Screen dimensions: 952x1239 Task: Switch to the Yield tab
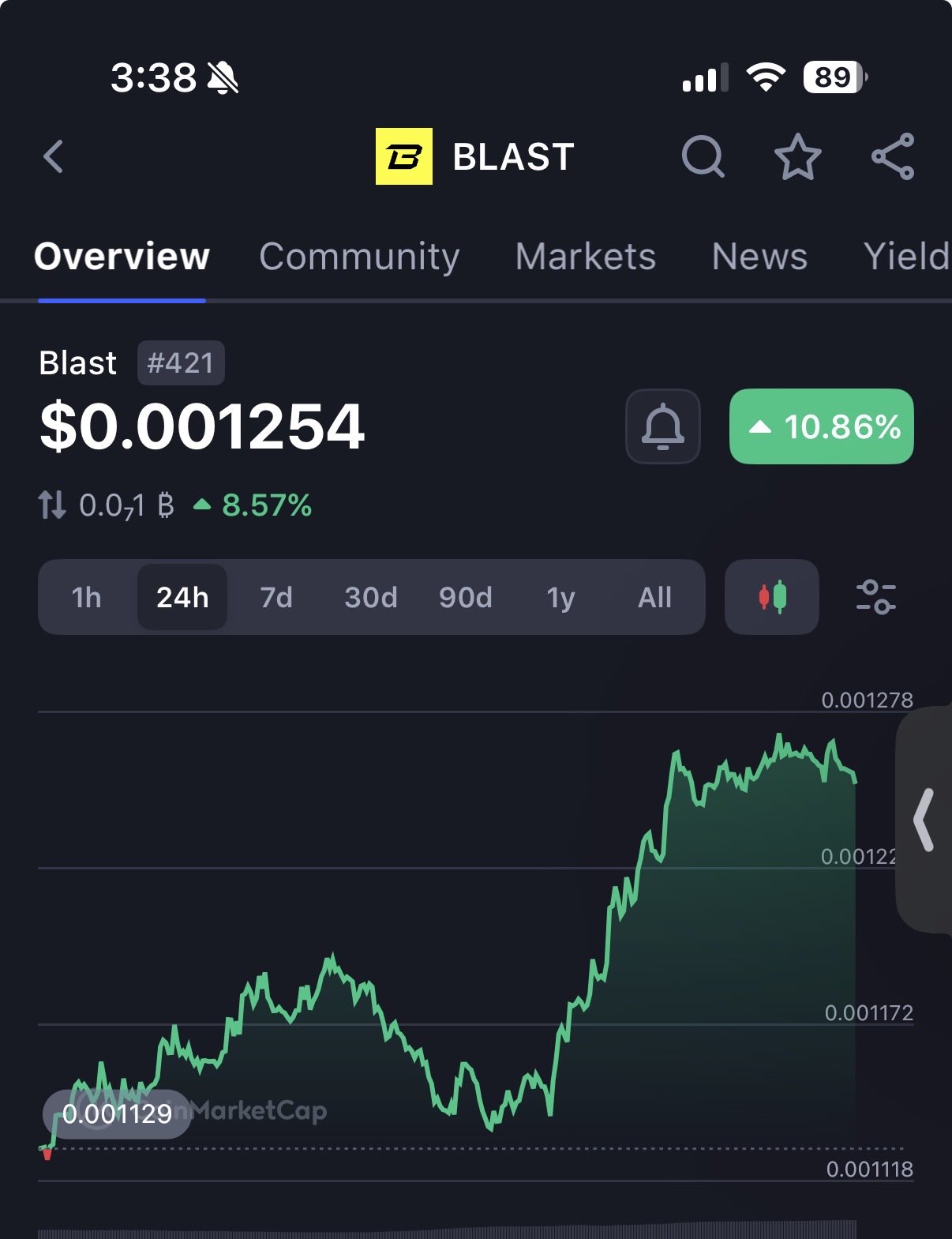(905, 257)
